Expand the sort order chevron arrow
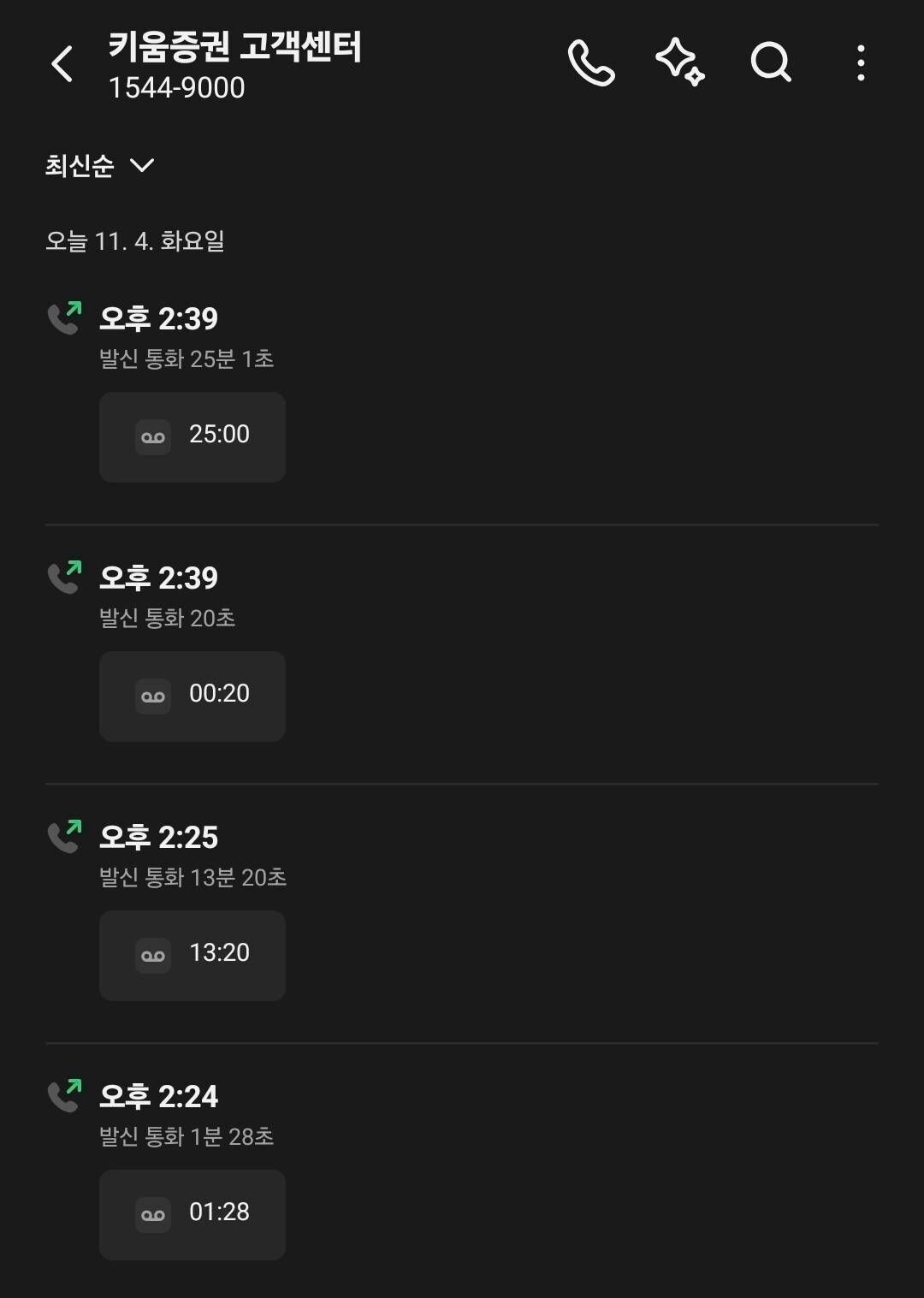The height and width of the screenshot is (1298, 924). [x=143, y=166]
